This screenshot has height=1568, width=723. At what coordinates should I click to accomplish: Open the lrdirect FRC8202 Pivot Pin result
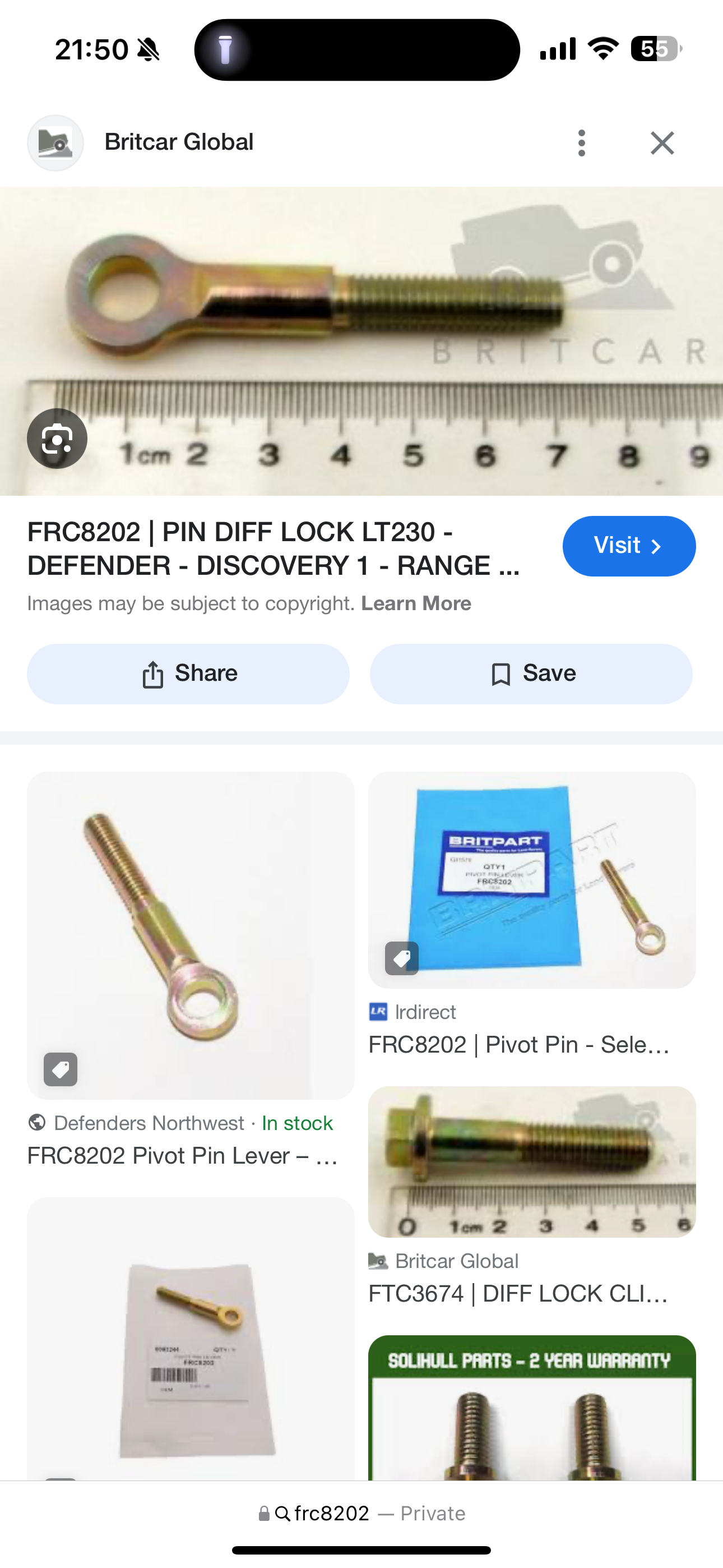coord(531,880)
